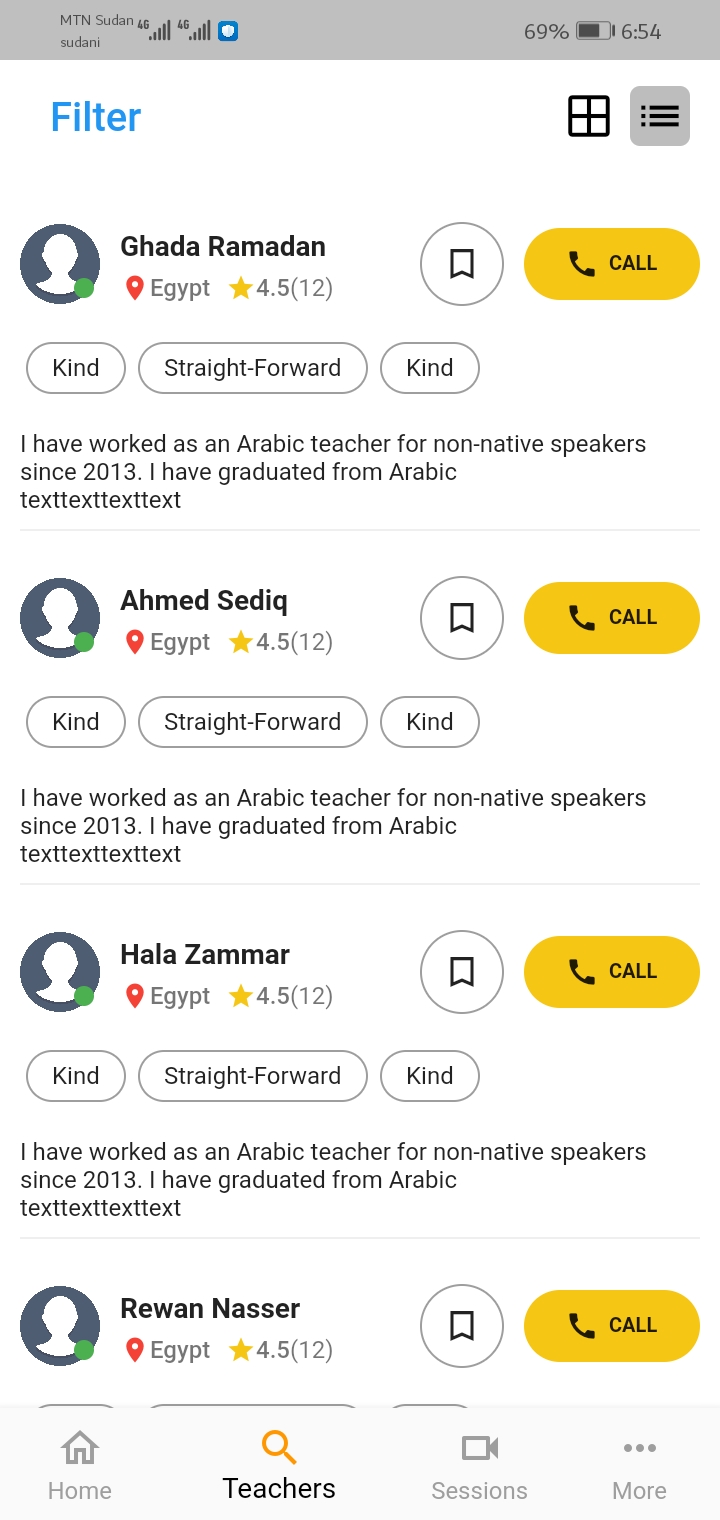This screenshot has width=720, height=1520.
Task: Select the Teachers tab
Action: pos(279,1466)
